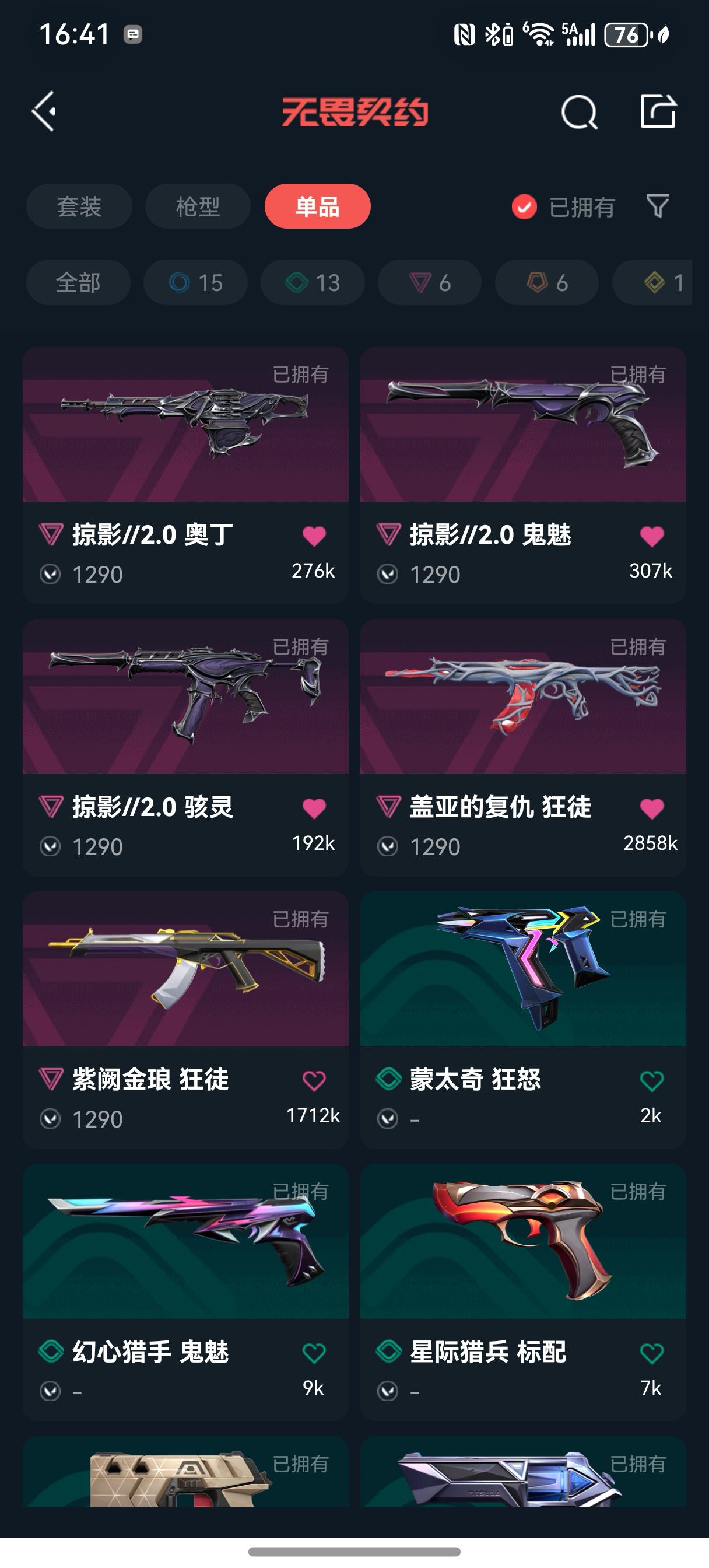Open the search magnifier icon
Image resolution: width=709 pixels, height=1568 pixels.
click(x=579, y=112)
